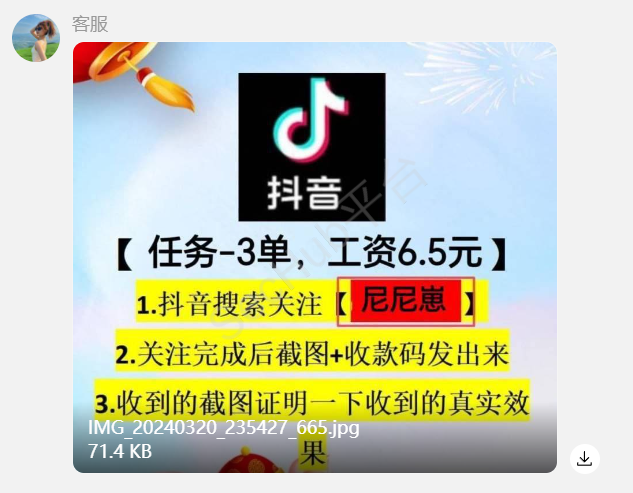Download the IMG_20240320 image file
This screenshot has height=493, width=633.
tap(585, 459)
